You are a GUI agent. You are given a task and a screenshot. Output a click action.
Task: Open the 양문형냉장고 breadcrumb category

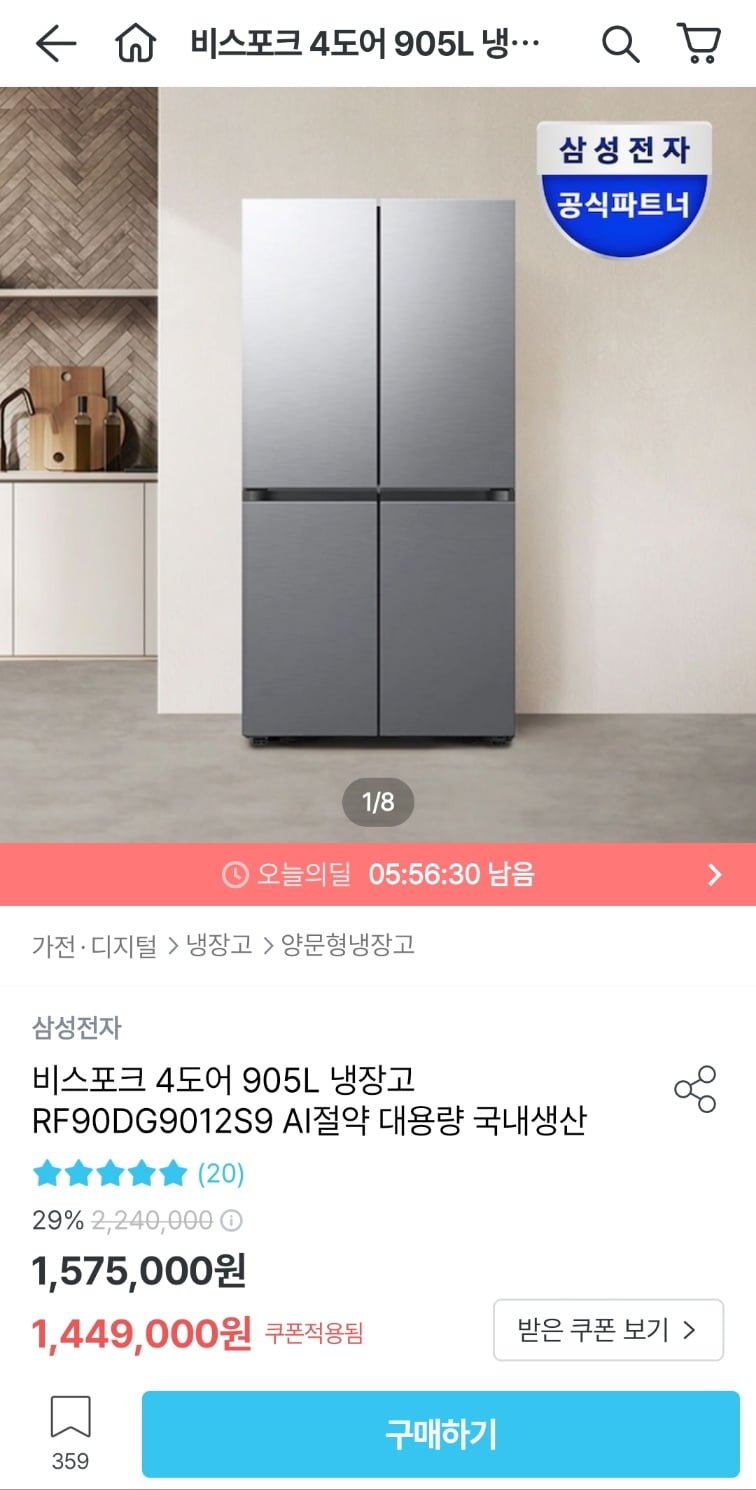coord(349,945)
